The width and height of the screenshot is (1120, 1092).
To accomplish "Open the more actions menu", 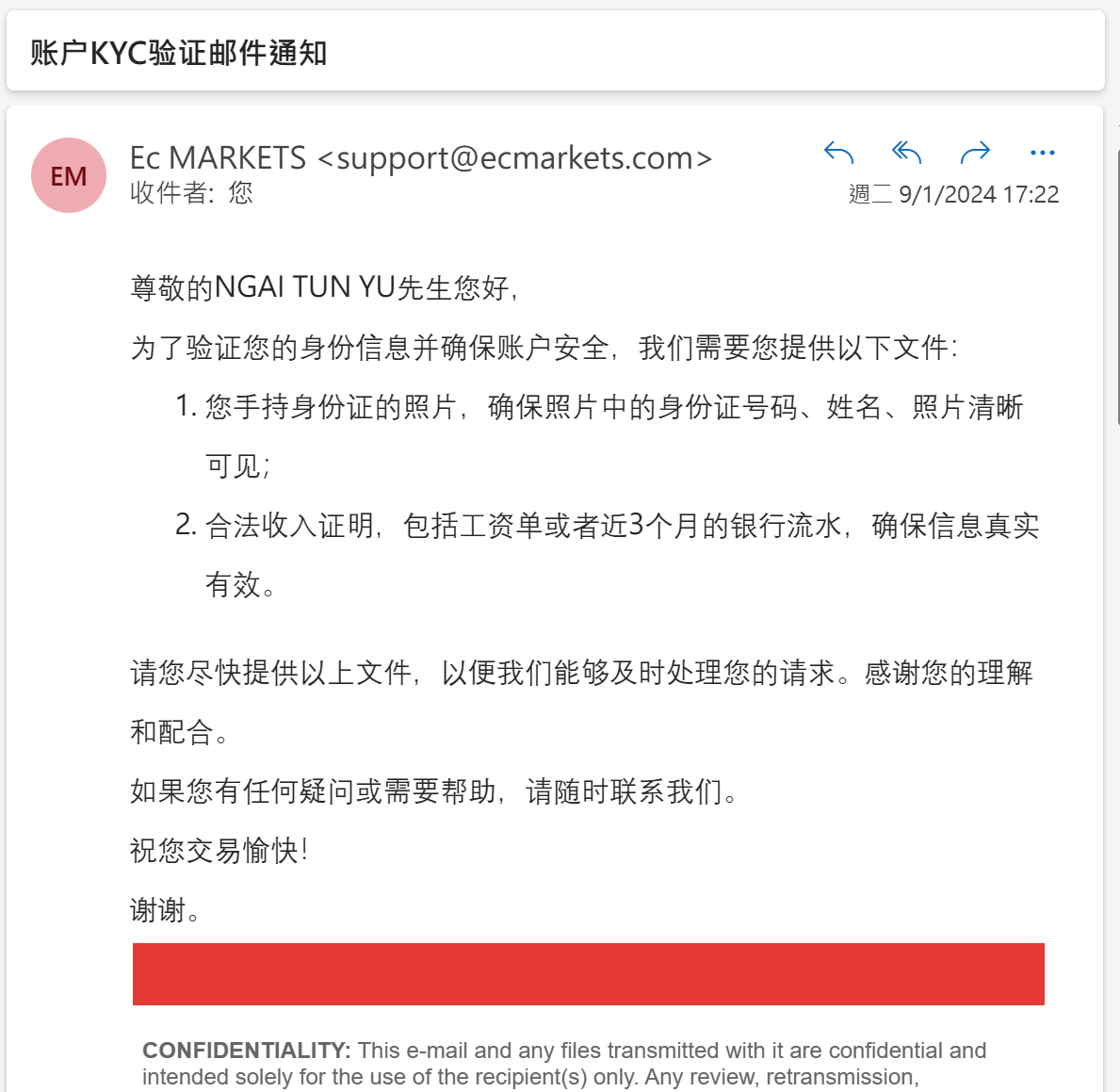I will [x=1043, y=153].
